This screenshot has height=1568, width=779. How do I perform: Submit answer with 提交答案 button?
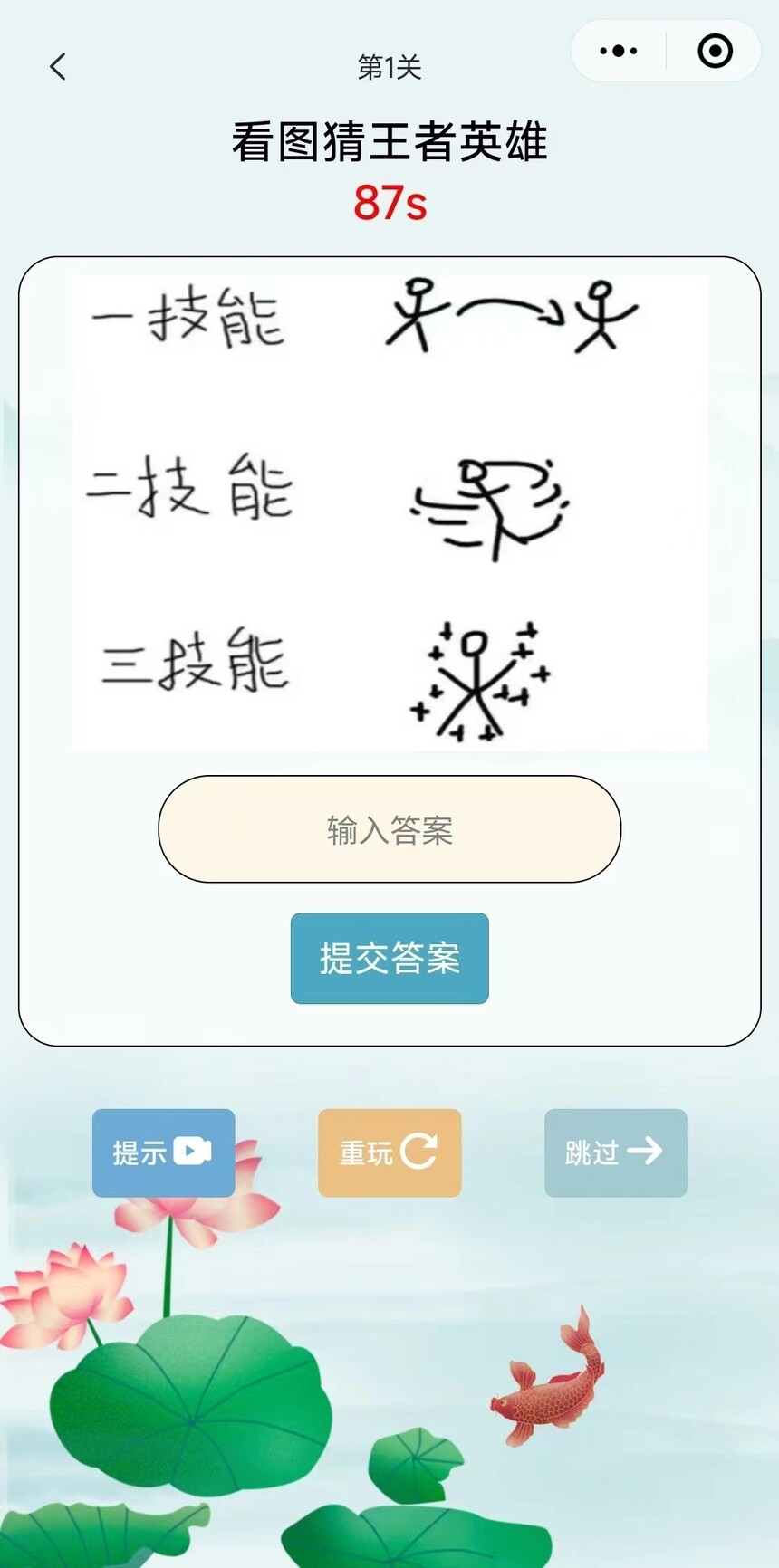[x=389, y=958]
